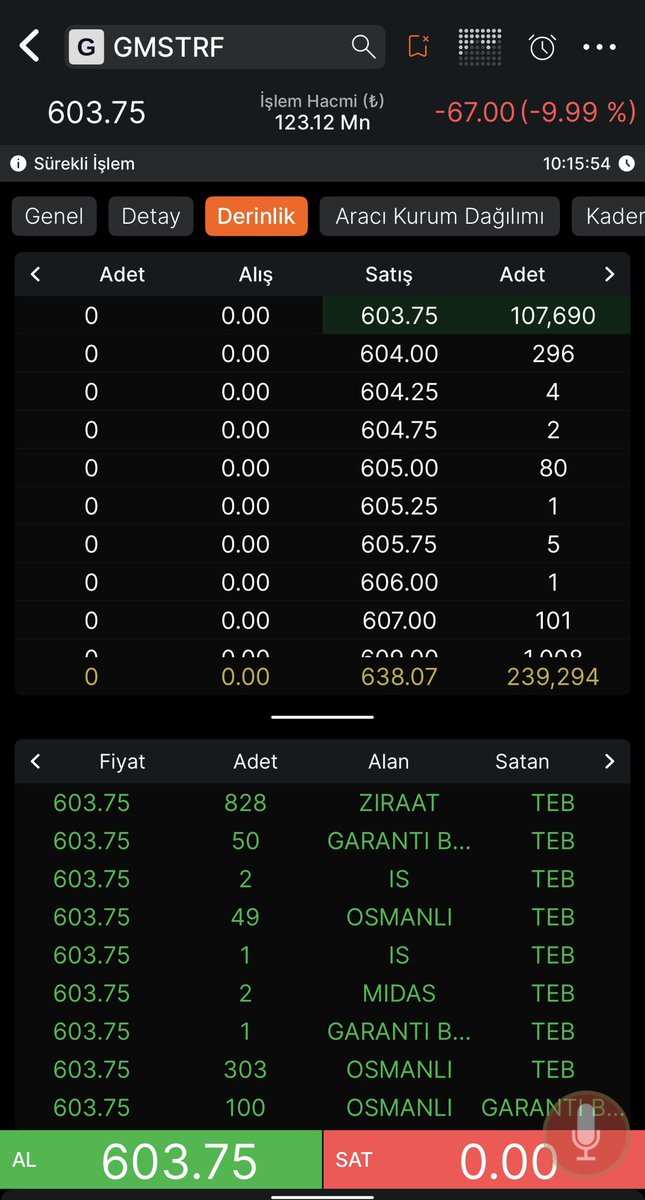Tap the right arrow in depth table header
The height and width of the screenshot is (1200, 645).
click(x=609, y=274)
